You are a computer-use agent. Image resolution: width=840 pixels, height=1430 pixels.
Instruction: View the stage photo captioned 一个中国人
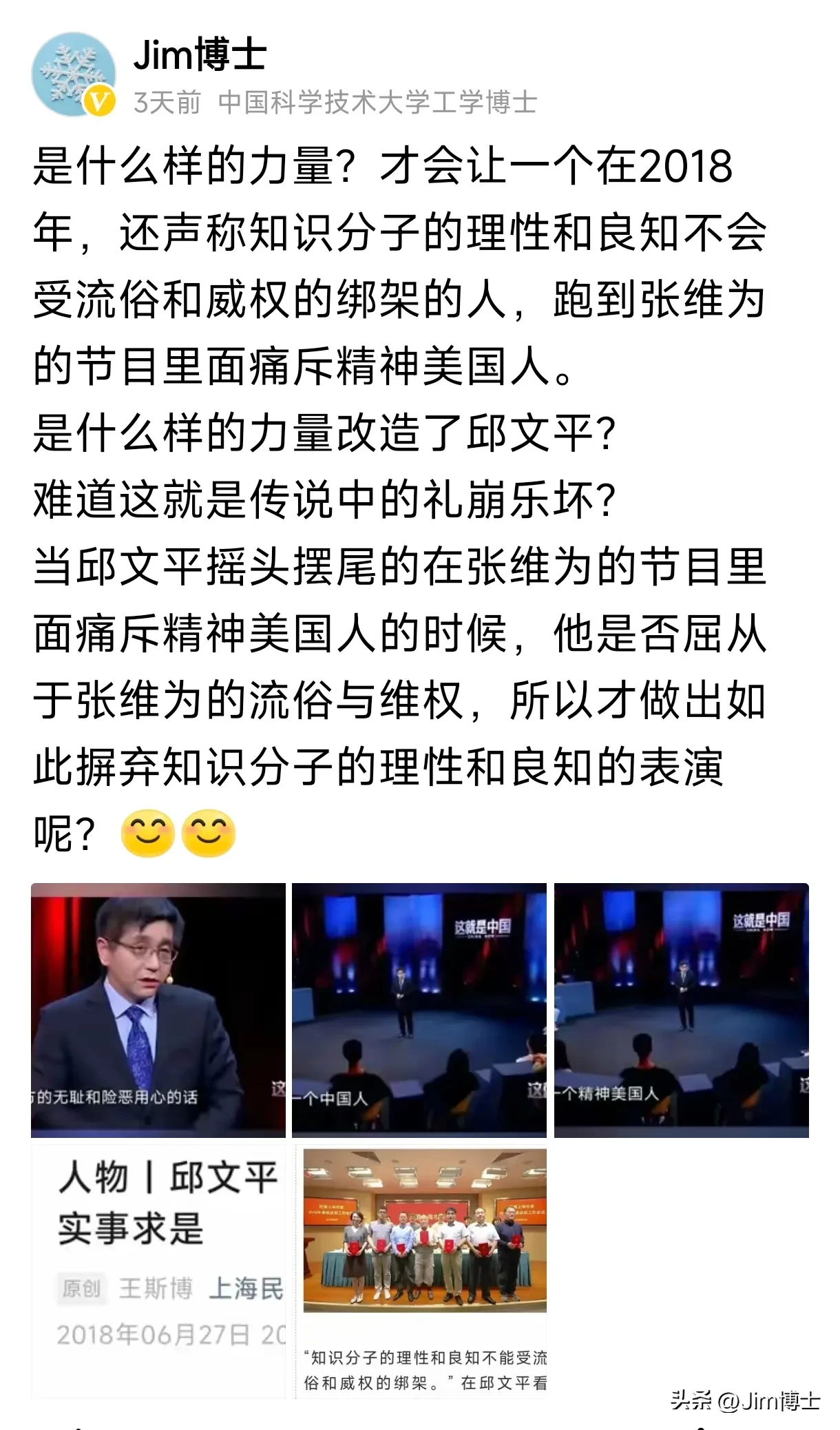point(420,1002)
